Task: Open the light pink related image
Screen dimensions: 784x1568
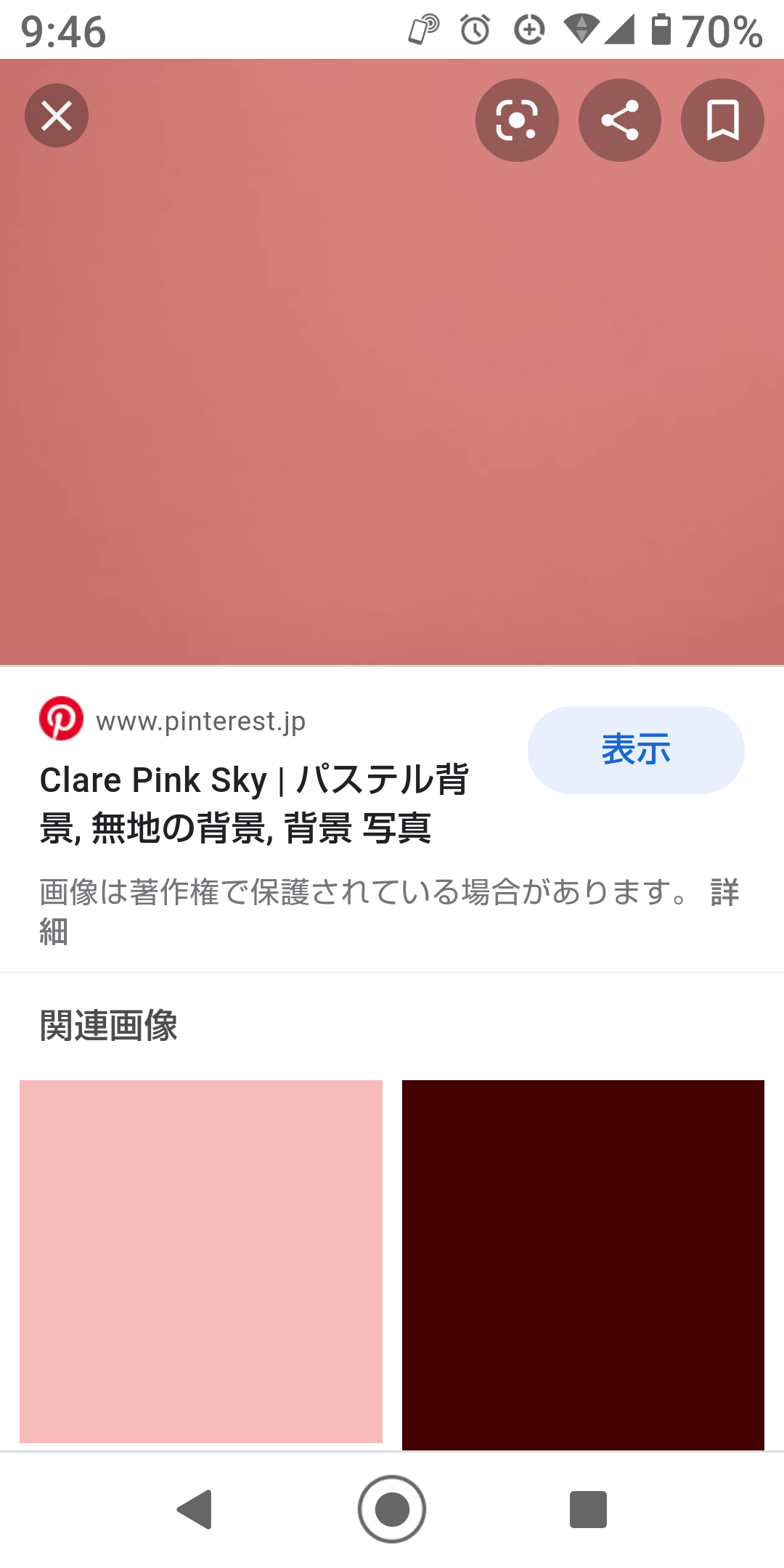Action: pyautogui.click(x=201, y=1262)
